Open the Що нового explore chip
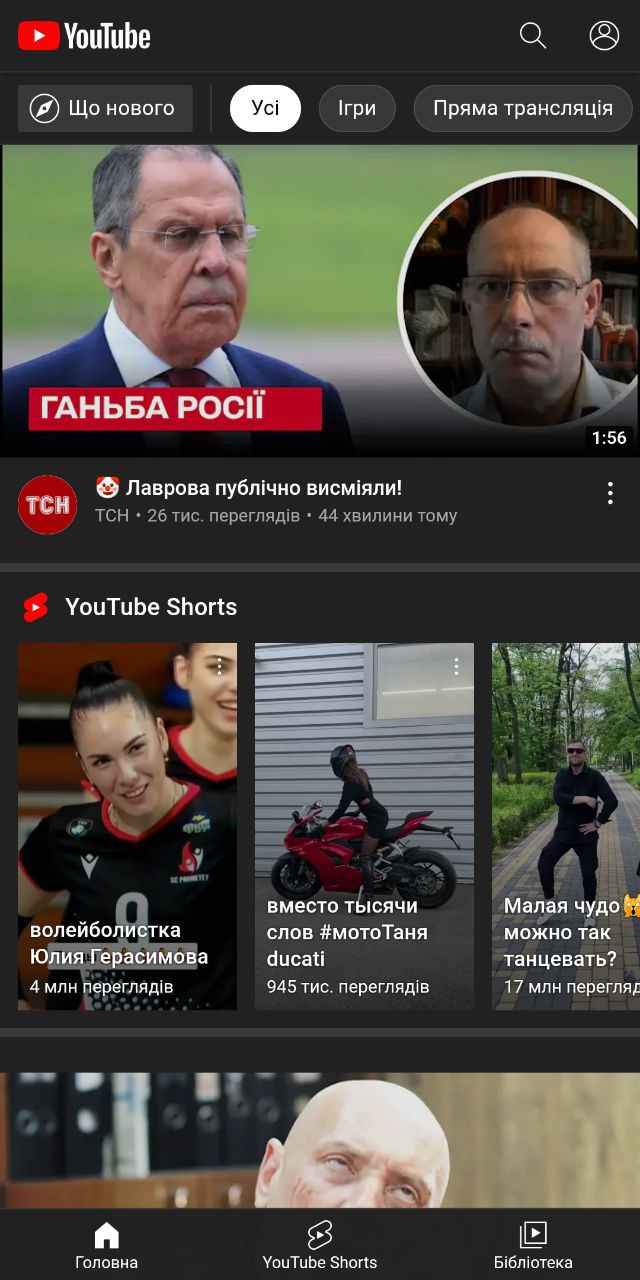Image resolution: width=640 pixels, height=1280 pixels. (x=105, y=108)
